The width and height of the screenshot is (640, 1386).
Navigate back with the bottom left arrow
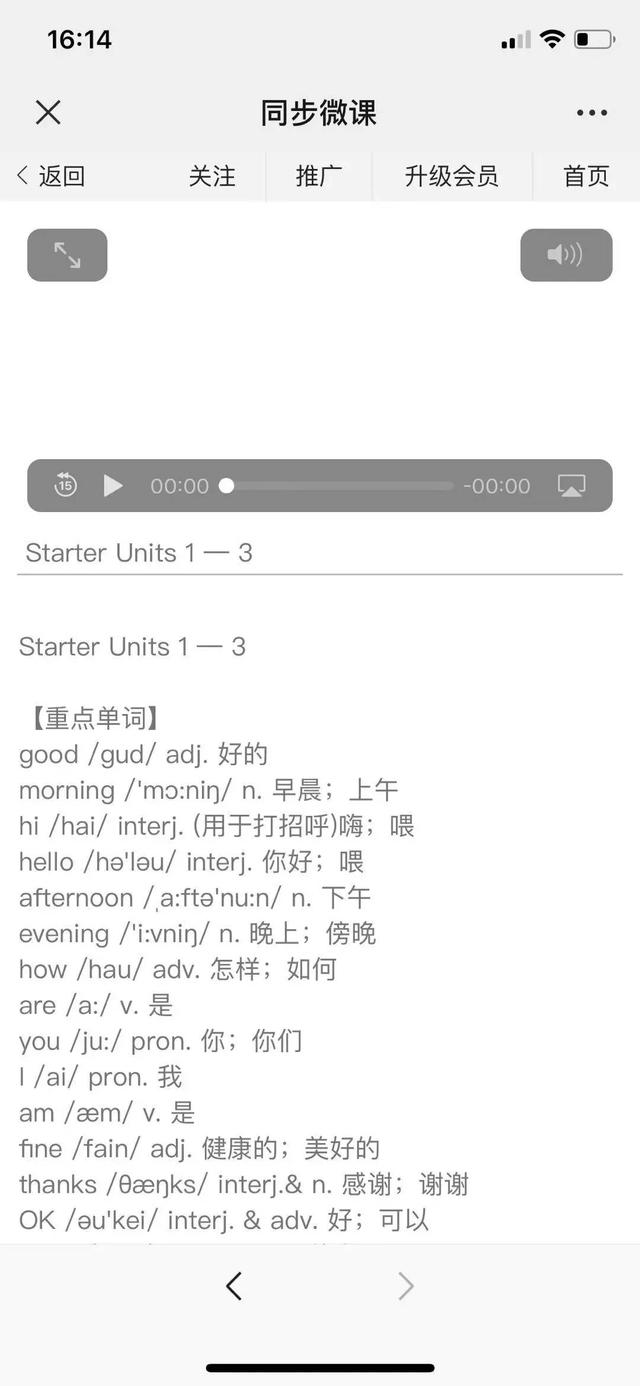(234, 1286)
